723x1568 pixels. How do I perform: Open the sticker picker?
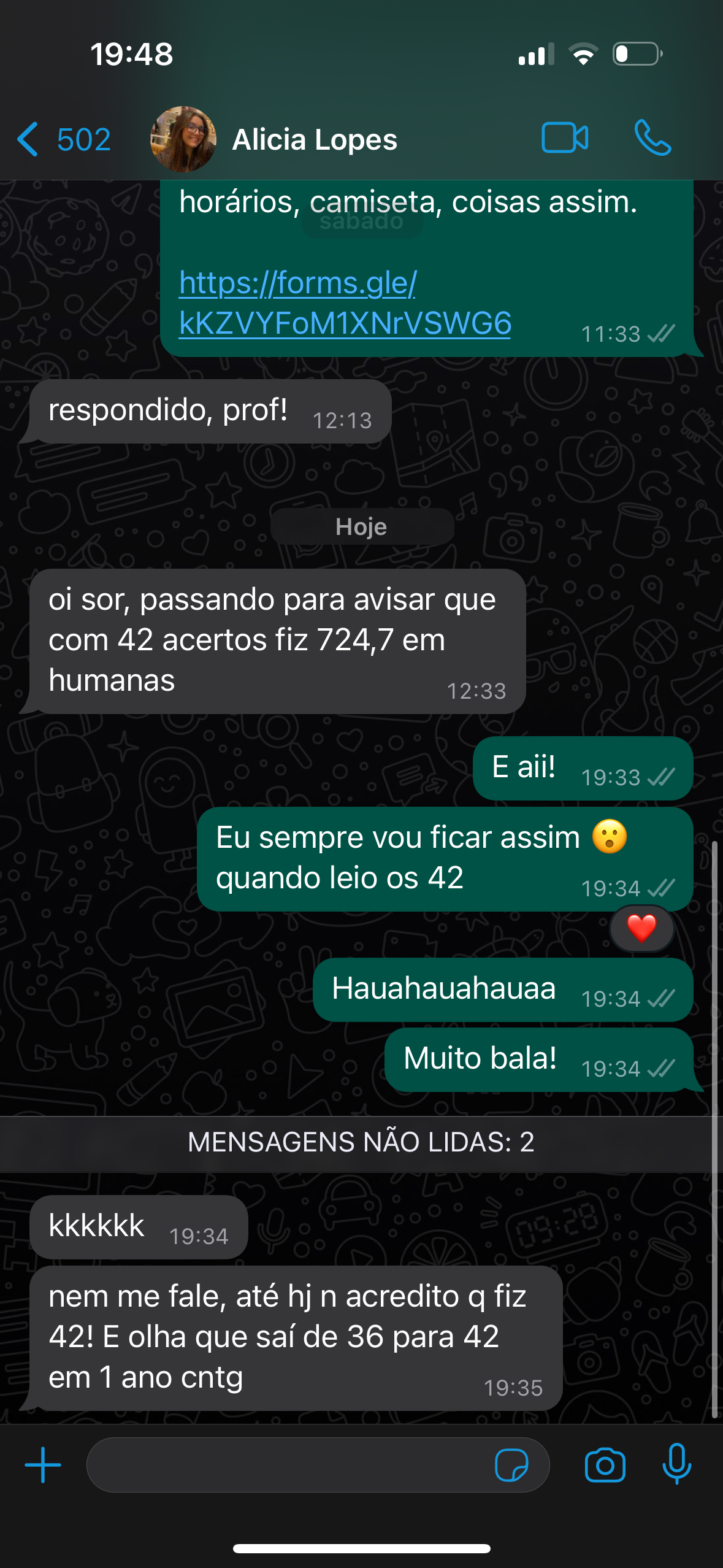click(x=511, y=1465)
